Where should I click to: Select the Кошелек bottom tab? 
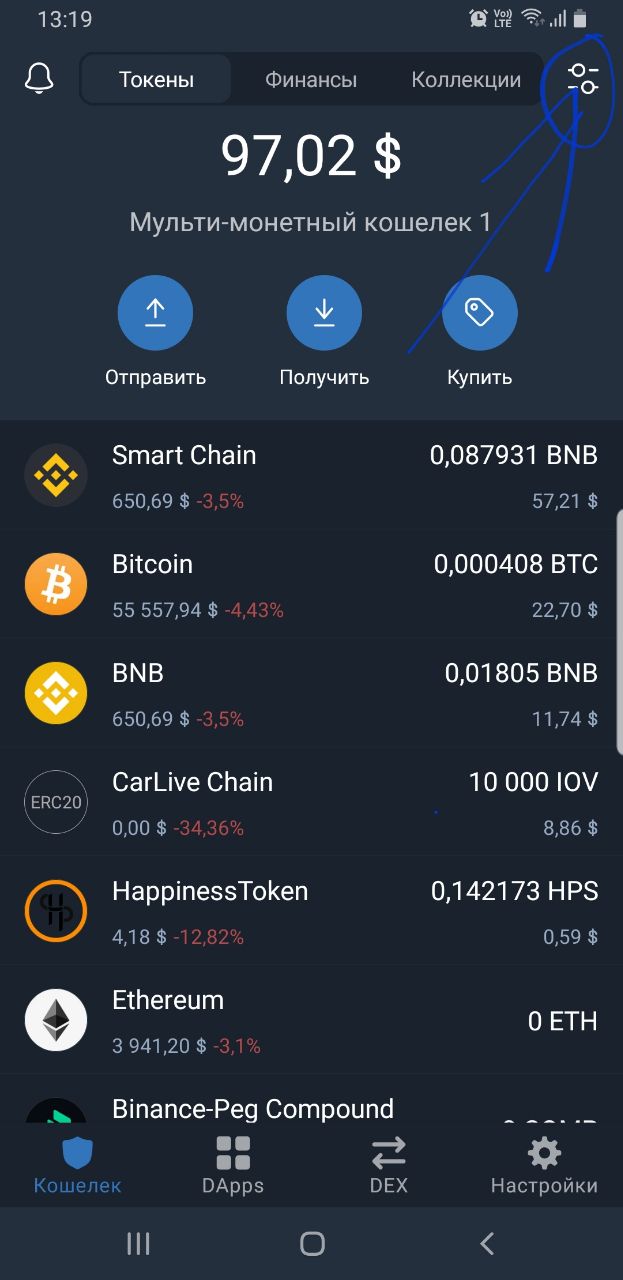click(x=78, y=1166)
